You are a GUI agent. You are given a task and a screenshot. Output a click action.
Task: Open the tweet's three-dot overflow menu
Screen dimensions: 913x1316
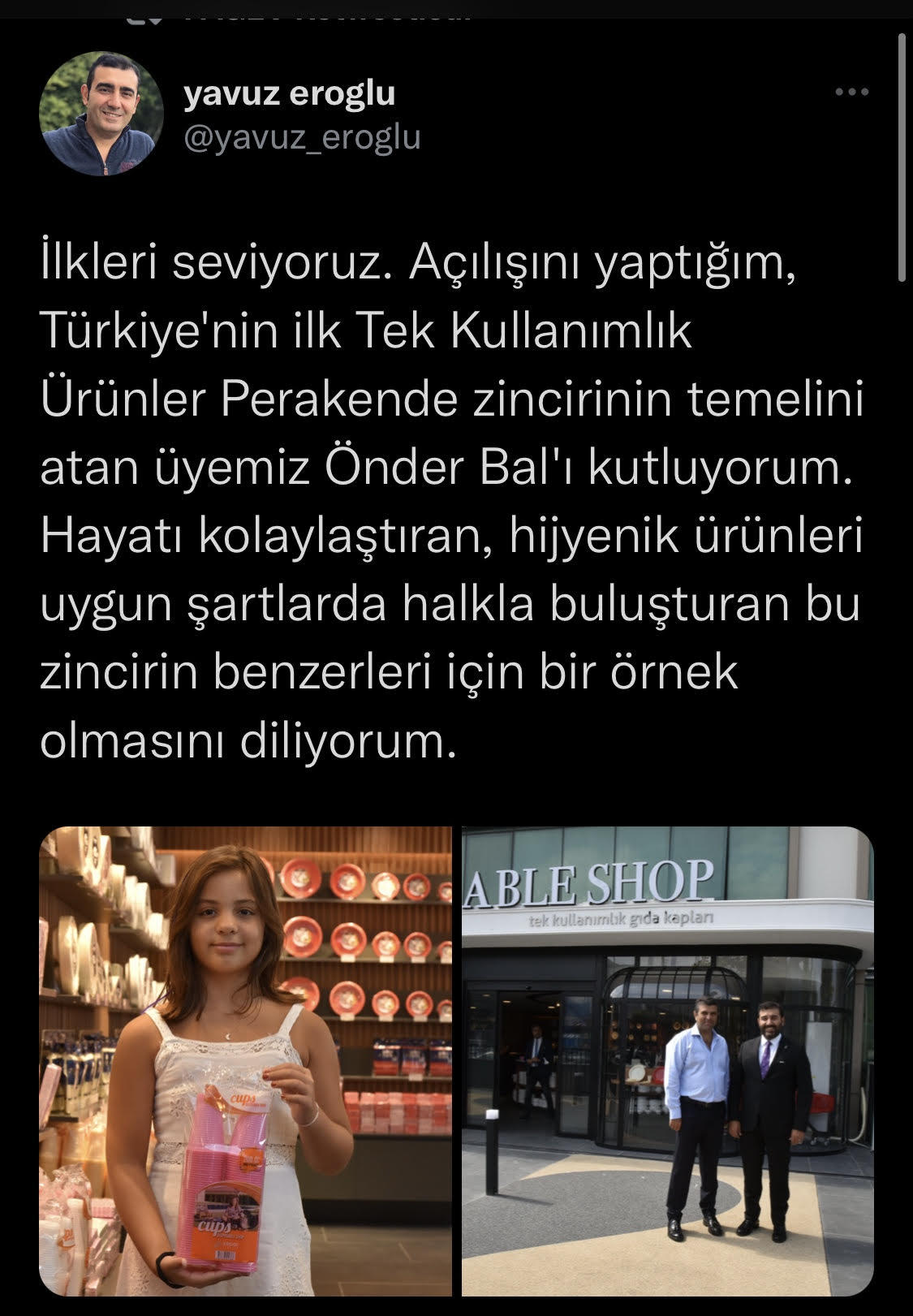[852, 93]
